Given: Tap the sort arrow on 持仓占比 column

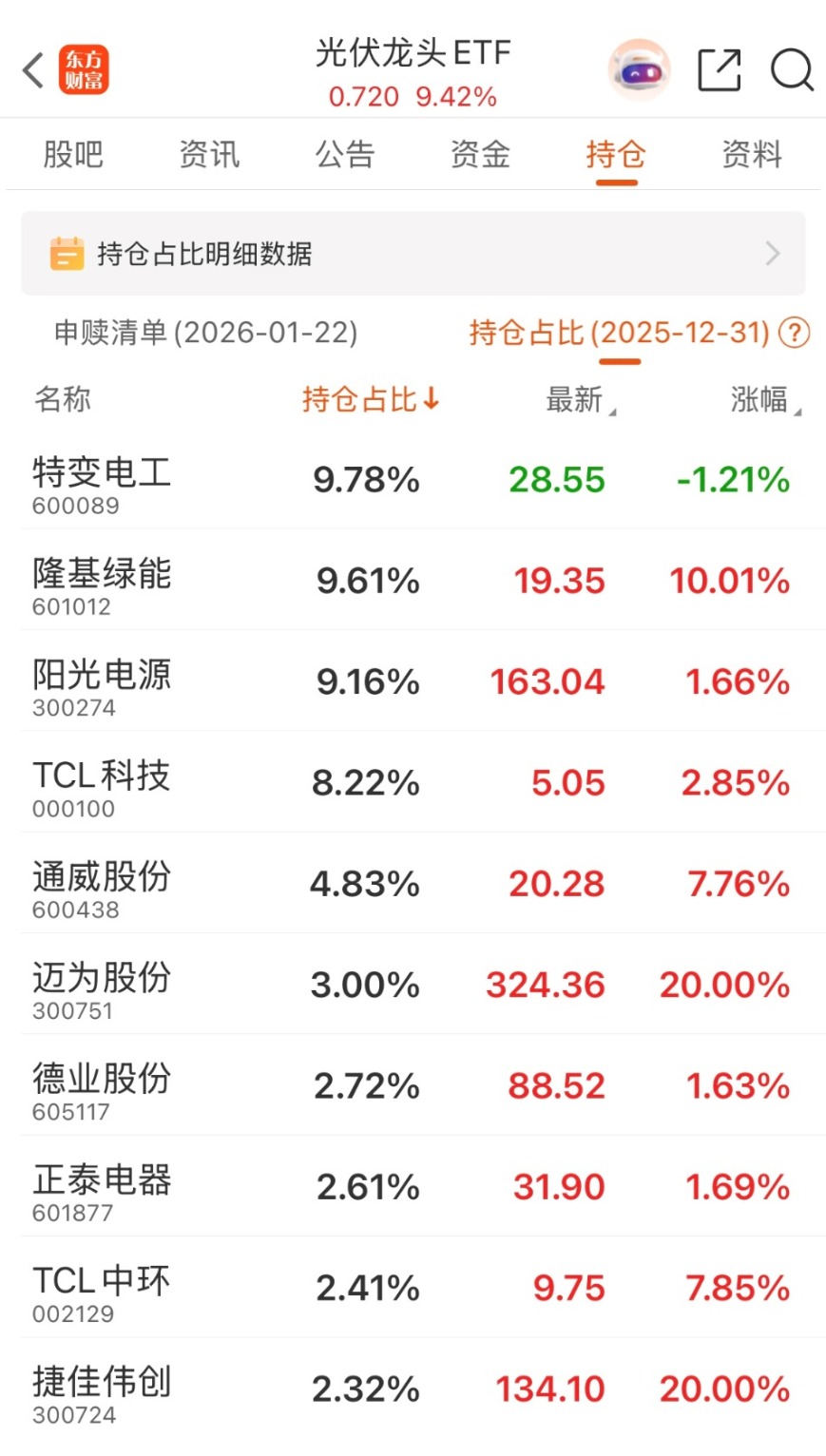Looking at the screenshot, I should pyautogui.click(x=432, y=399).
